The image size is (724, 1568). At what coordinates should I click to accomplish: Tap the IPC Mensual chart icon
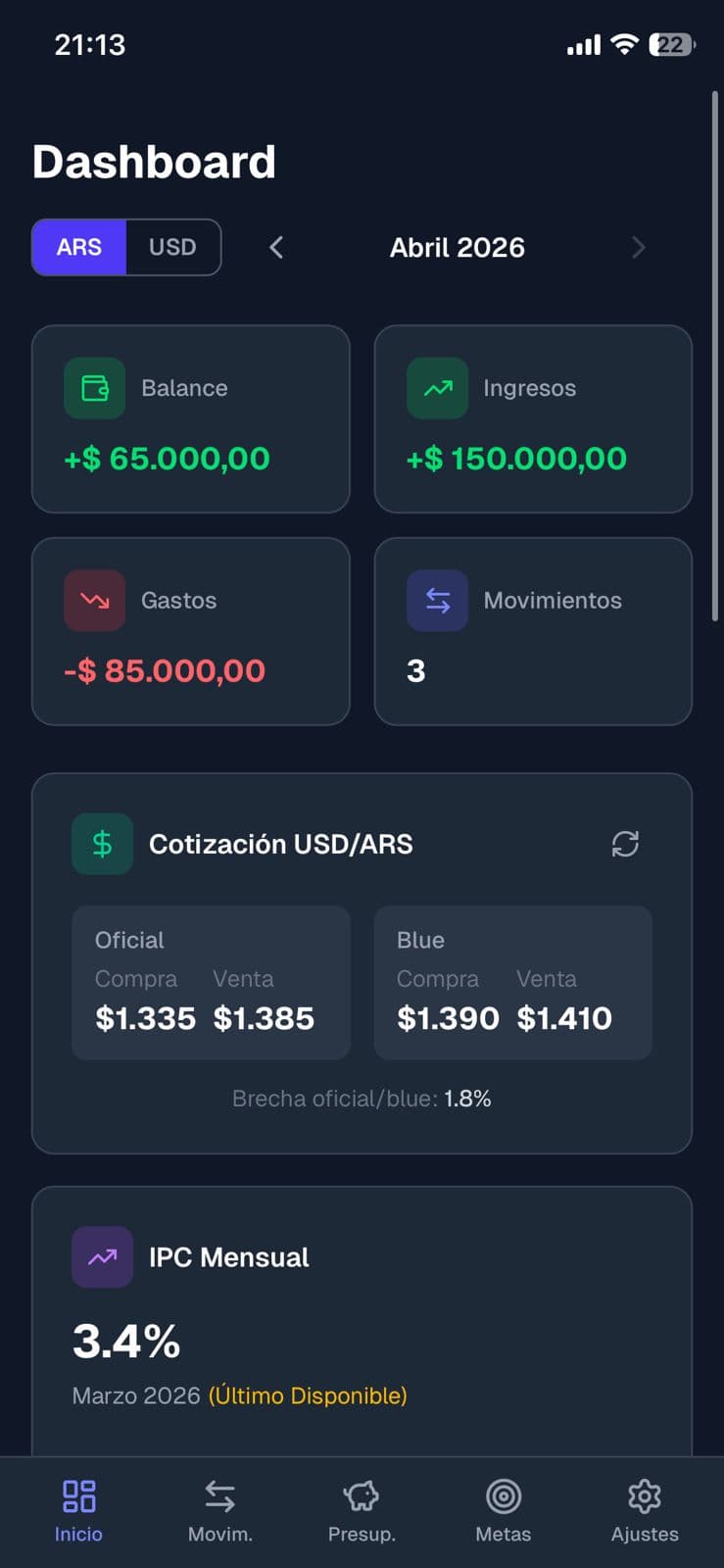(102, 1256)
